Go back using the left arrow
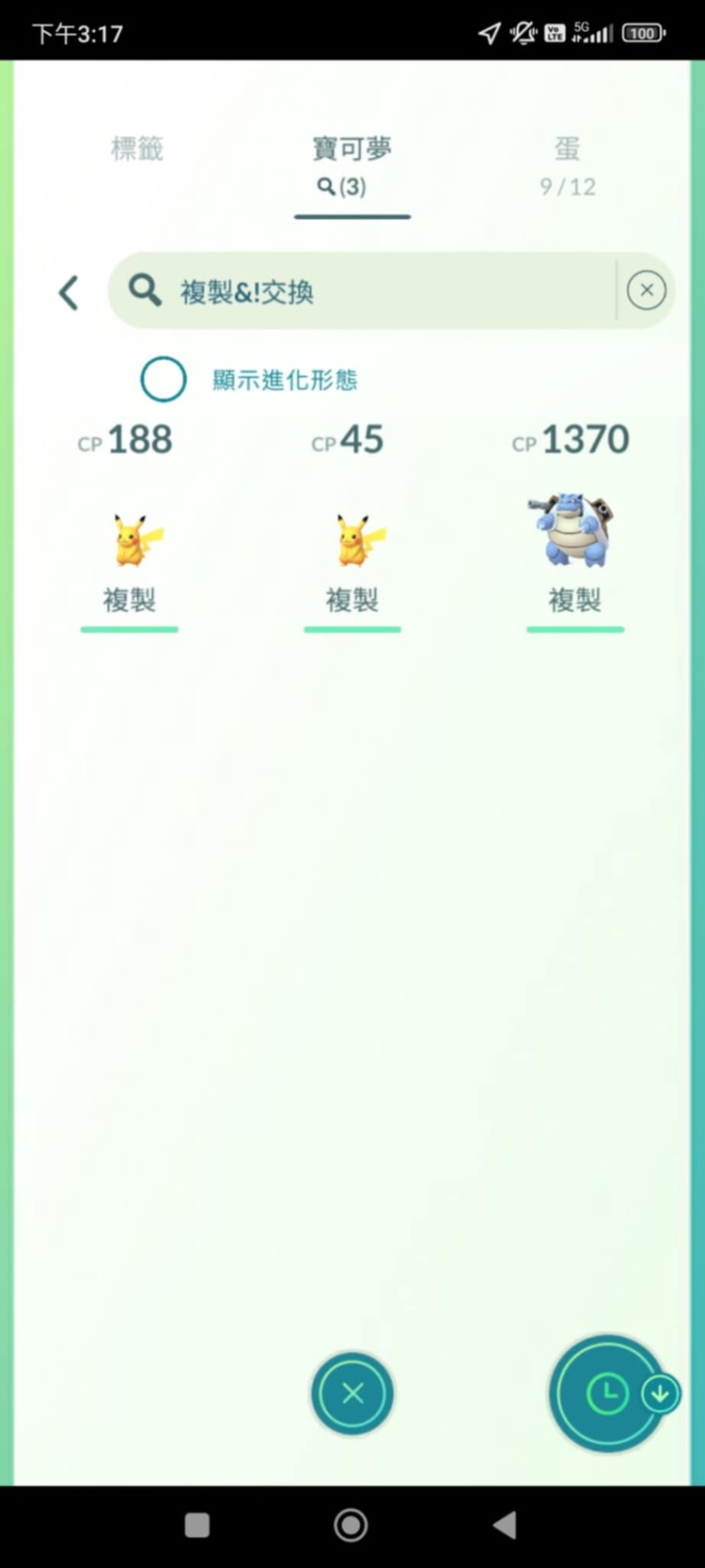The height and width of the screenshot is (1568, 705). coord(69,292)
